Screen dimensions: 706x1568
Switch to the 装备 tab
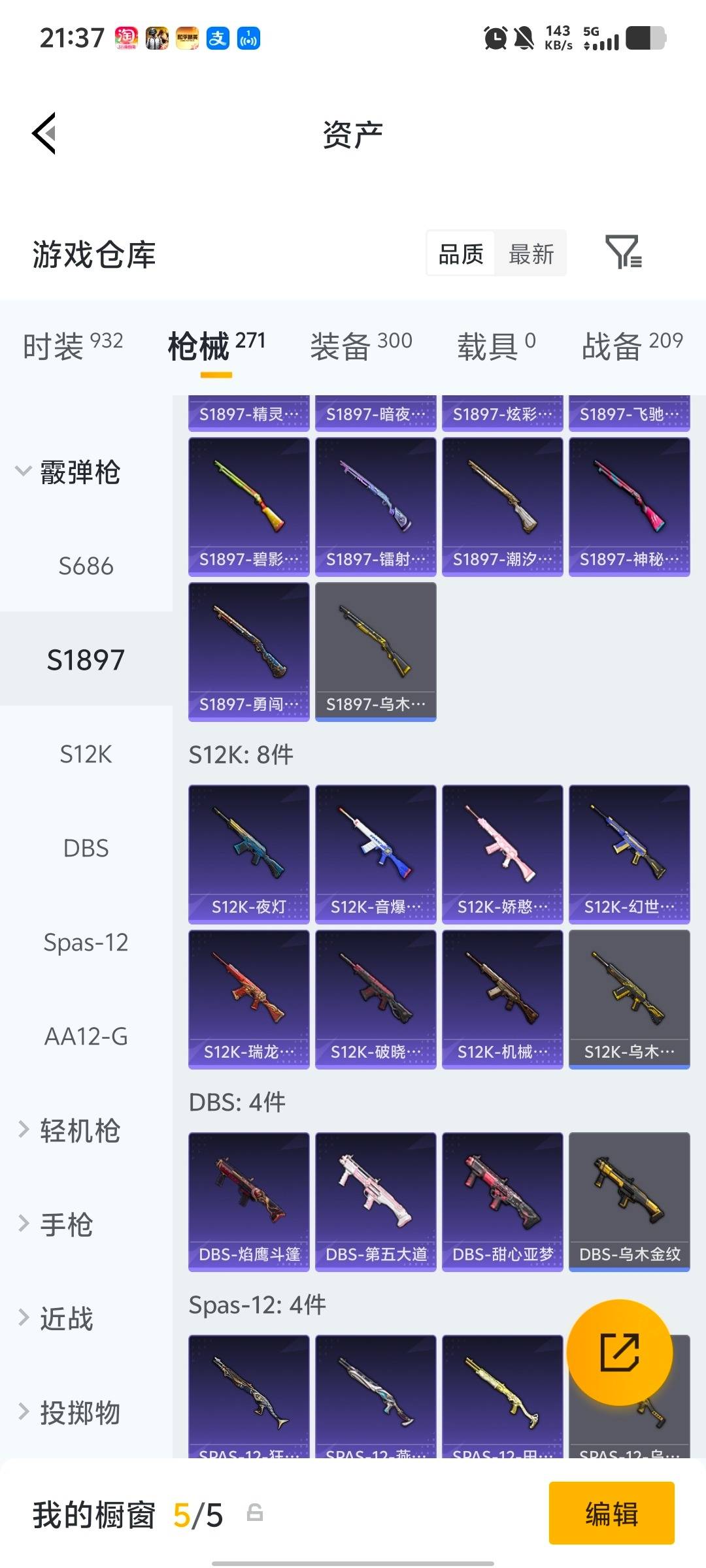point(361,345)
